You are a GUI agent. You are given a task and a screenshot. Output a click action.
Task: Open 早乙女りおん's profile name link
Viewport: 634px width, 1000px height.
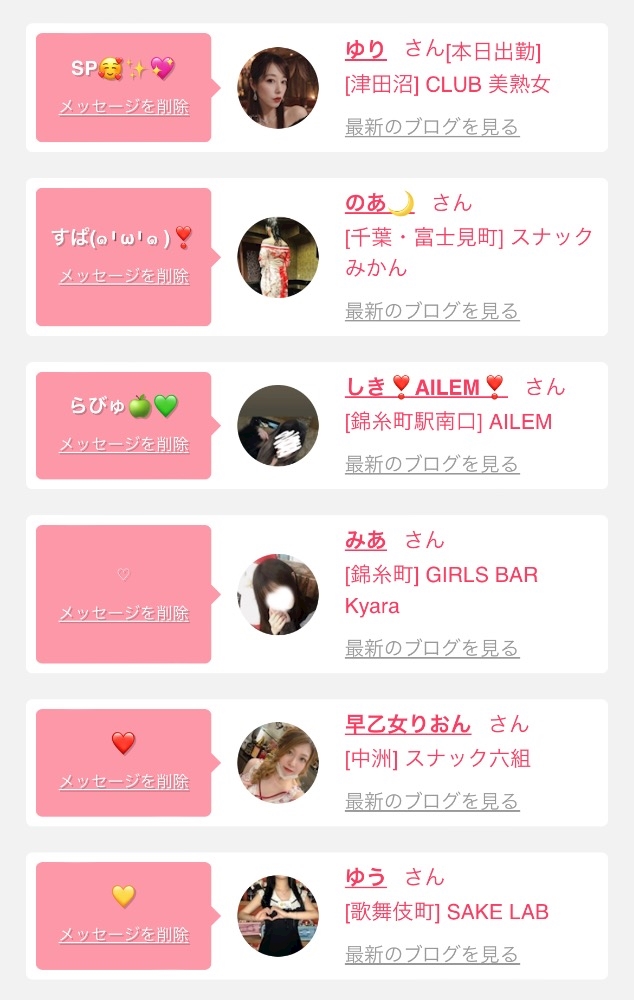[408, 724]
